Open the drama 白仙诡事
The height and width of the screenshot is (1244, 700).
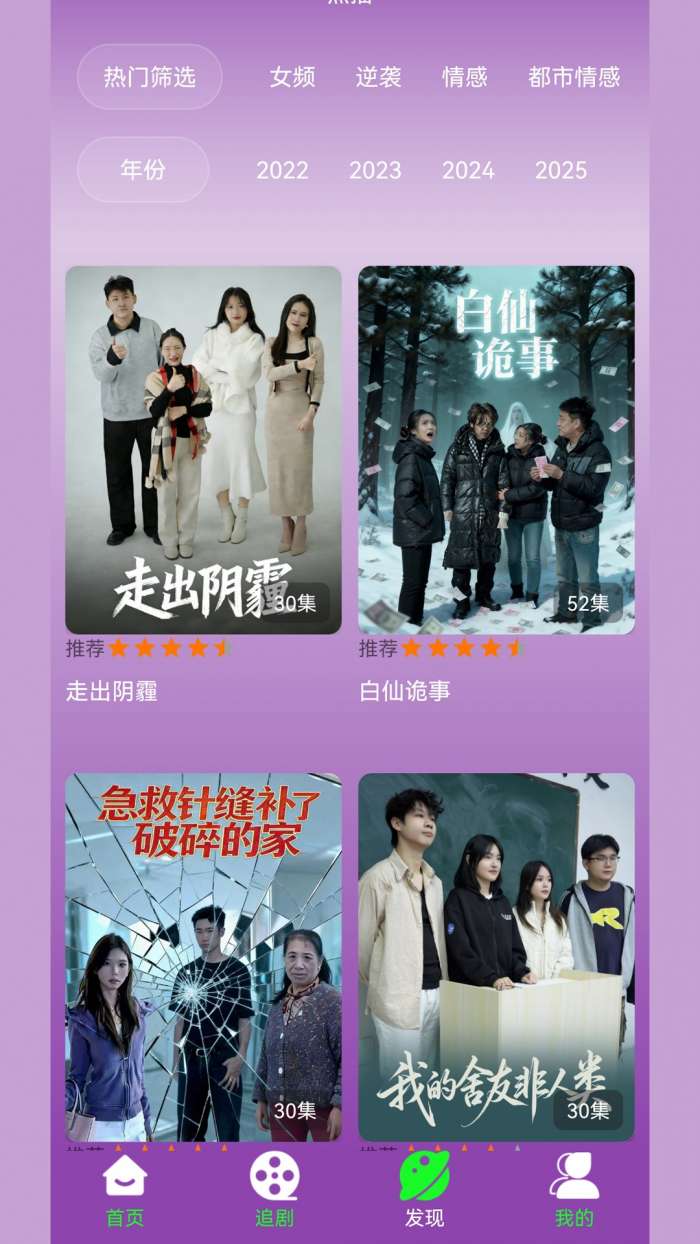[x=497, y=450]
